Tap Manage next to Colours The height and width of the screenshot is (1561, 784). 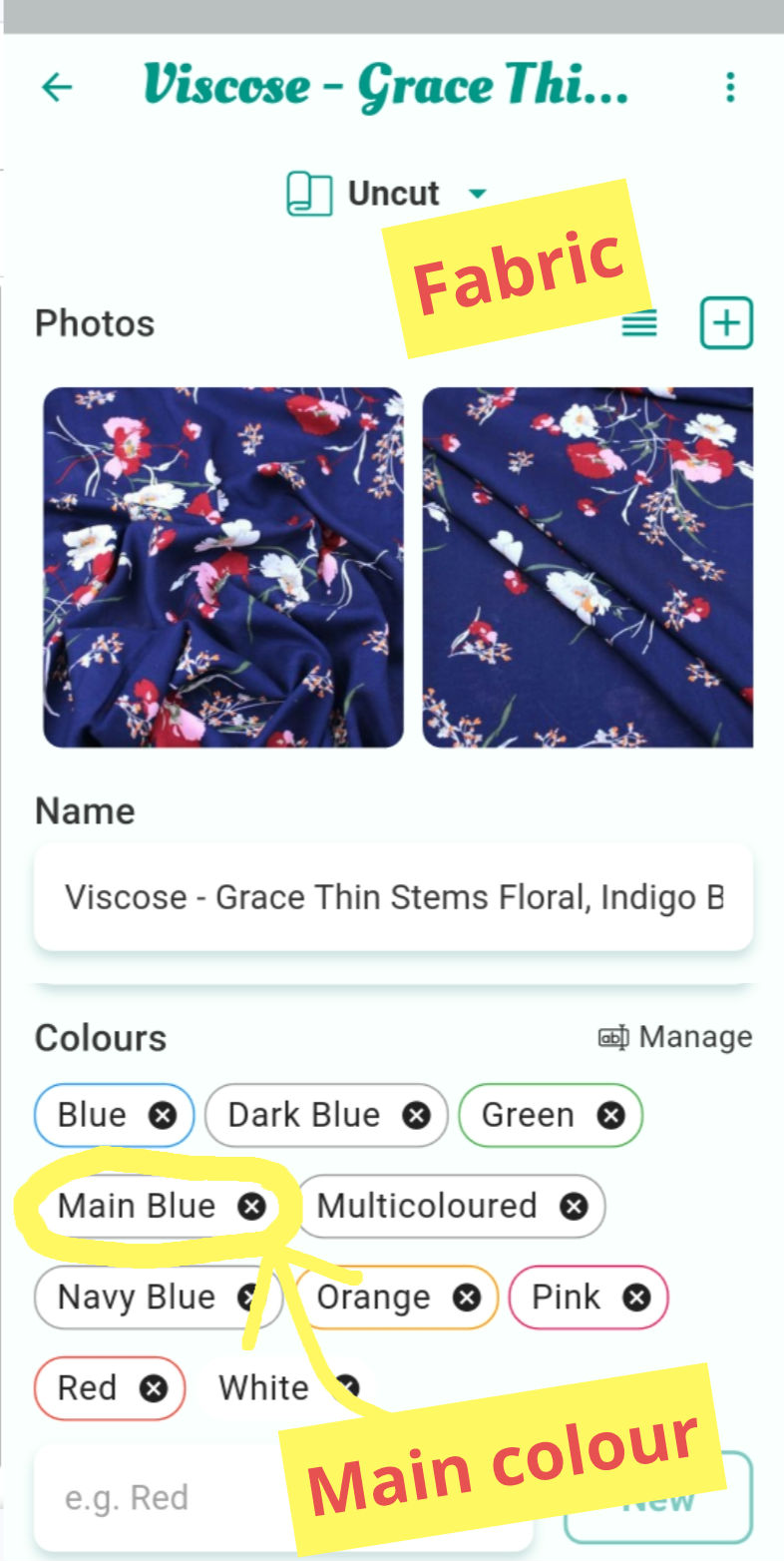pyautogui.click(x=675, y=1037)
